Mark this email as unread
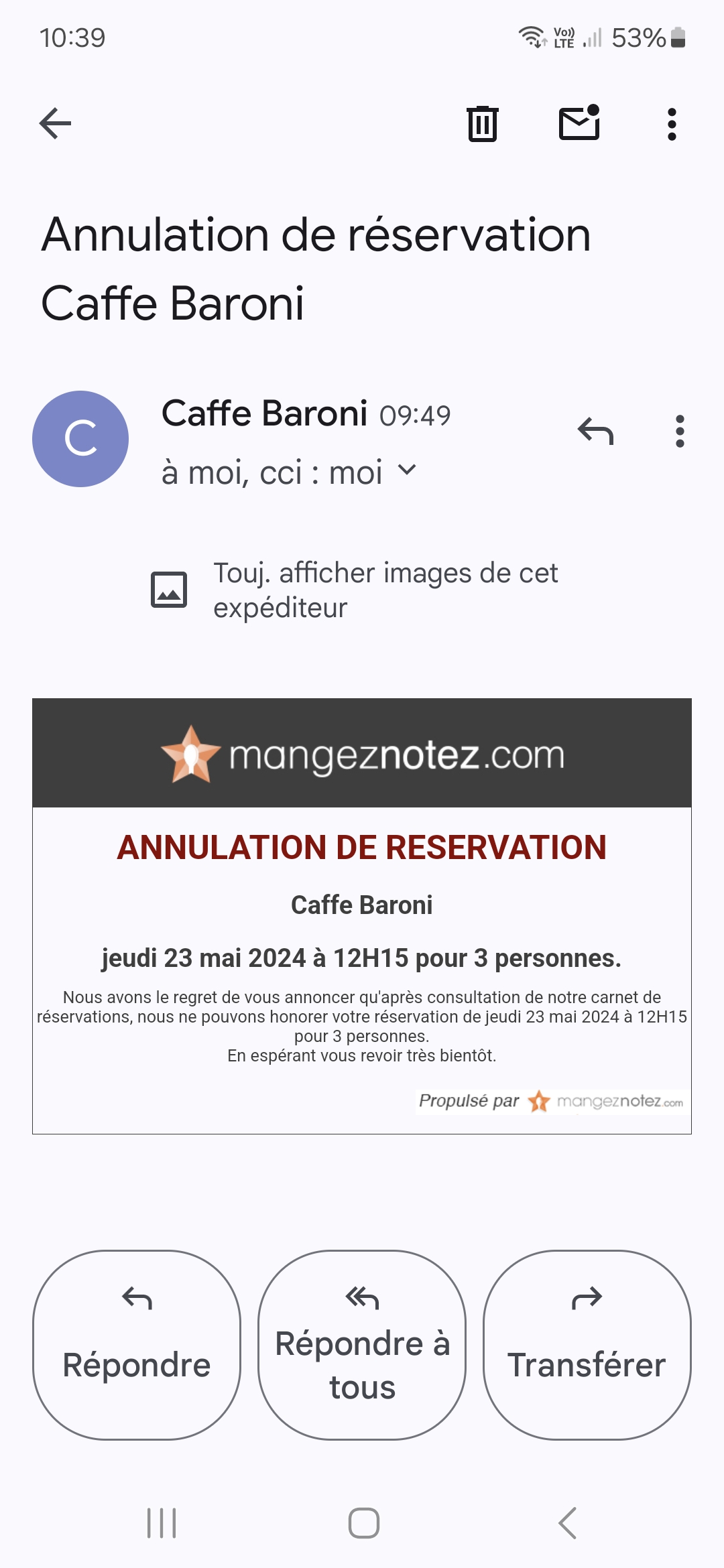The image size is (724, 1568). [579, 123]
